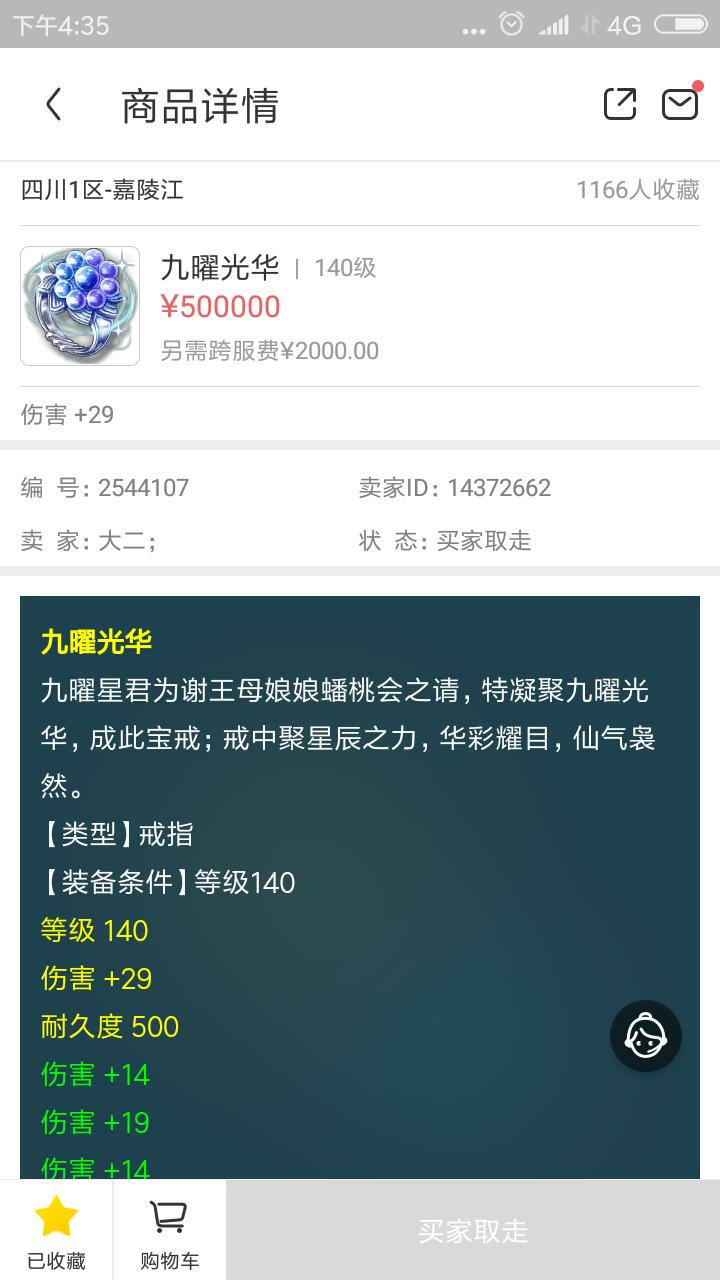720x1280 pixels.
Task: Open the customer service floating button
Action: coord(646,1036)
